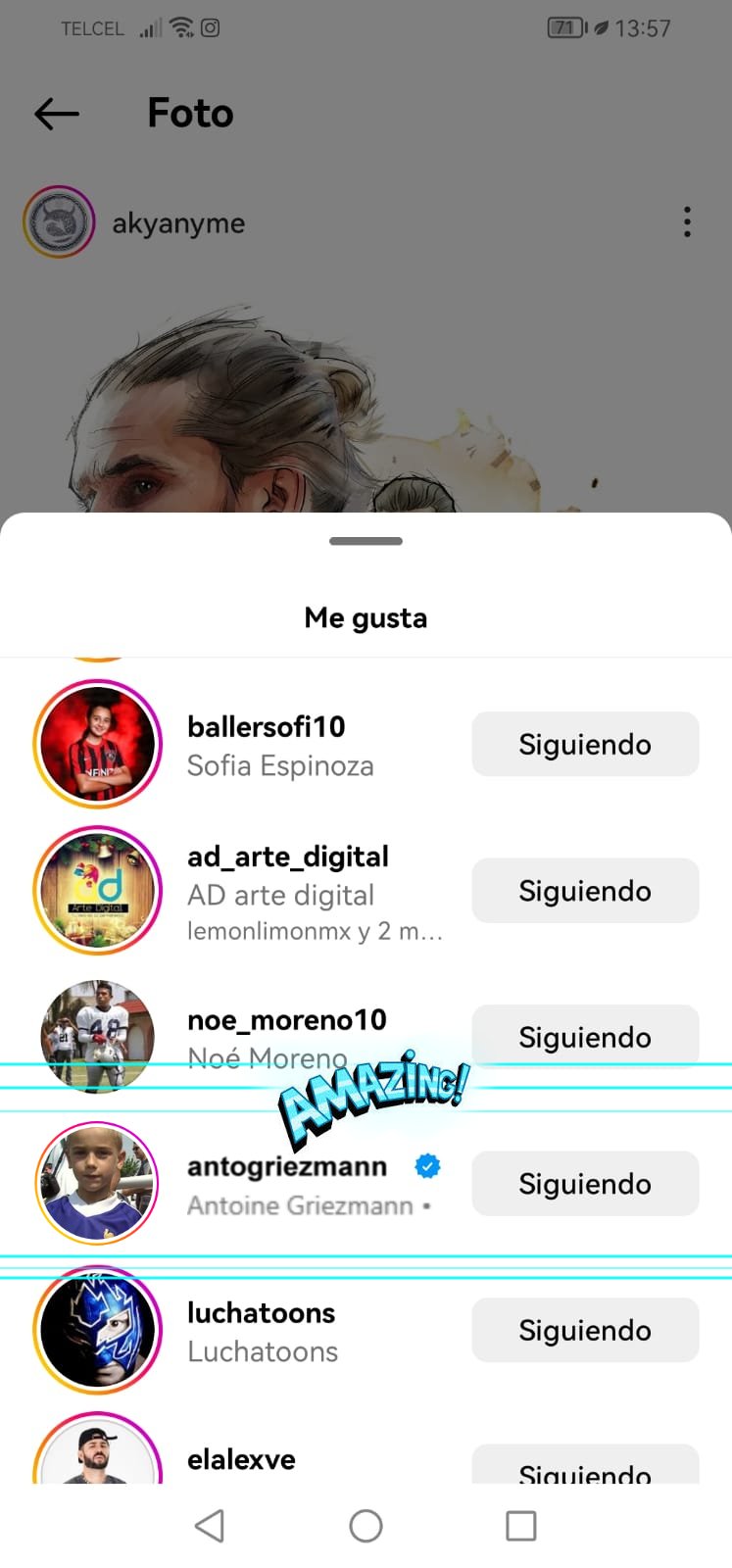732x1568 pixels.
Task: Tap Siguiendo button next to luchatoons
Action: pos(585,1330)
